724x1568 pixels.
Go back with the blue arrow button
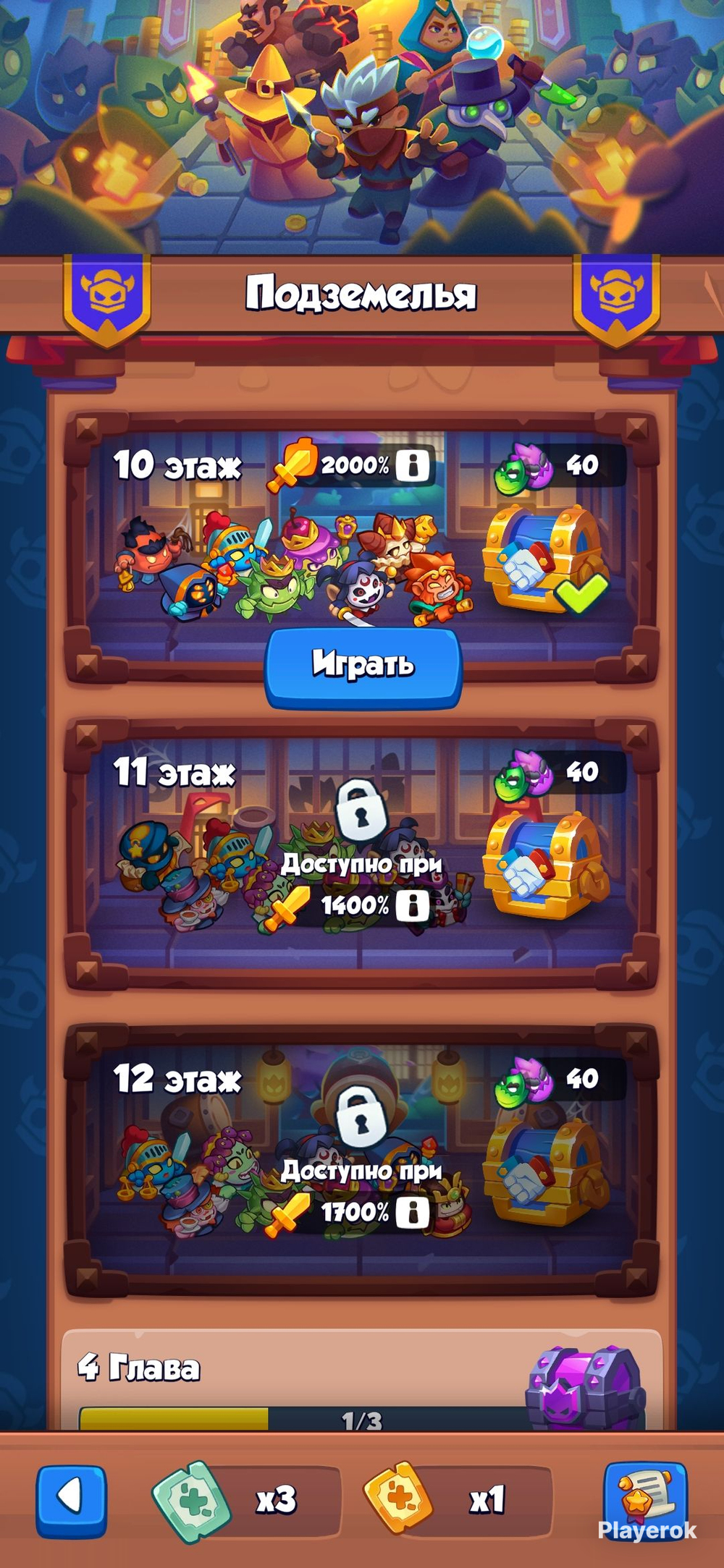click(71, 1501)
